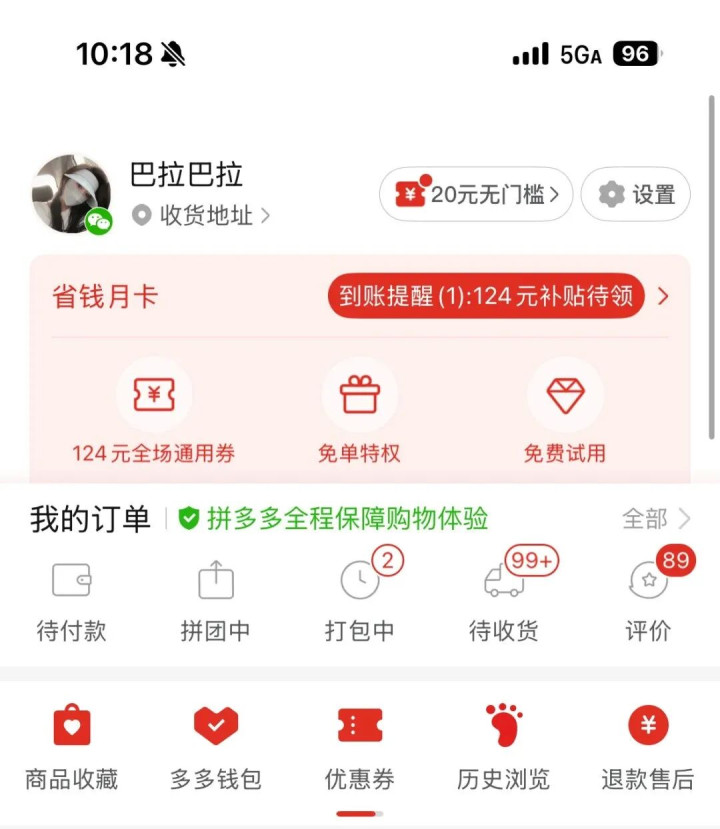Screen dimensions: 720x829
Task: Open 待付款 orders
Action: tap(72, 602)
